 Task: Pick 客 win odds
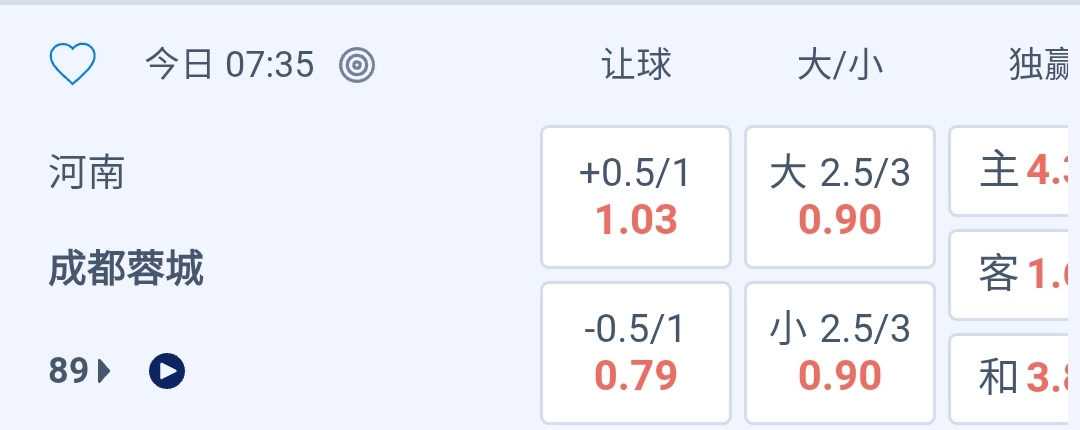[1015, 274]
